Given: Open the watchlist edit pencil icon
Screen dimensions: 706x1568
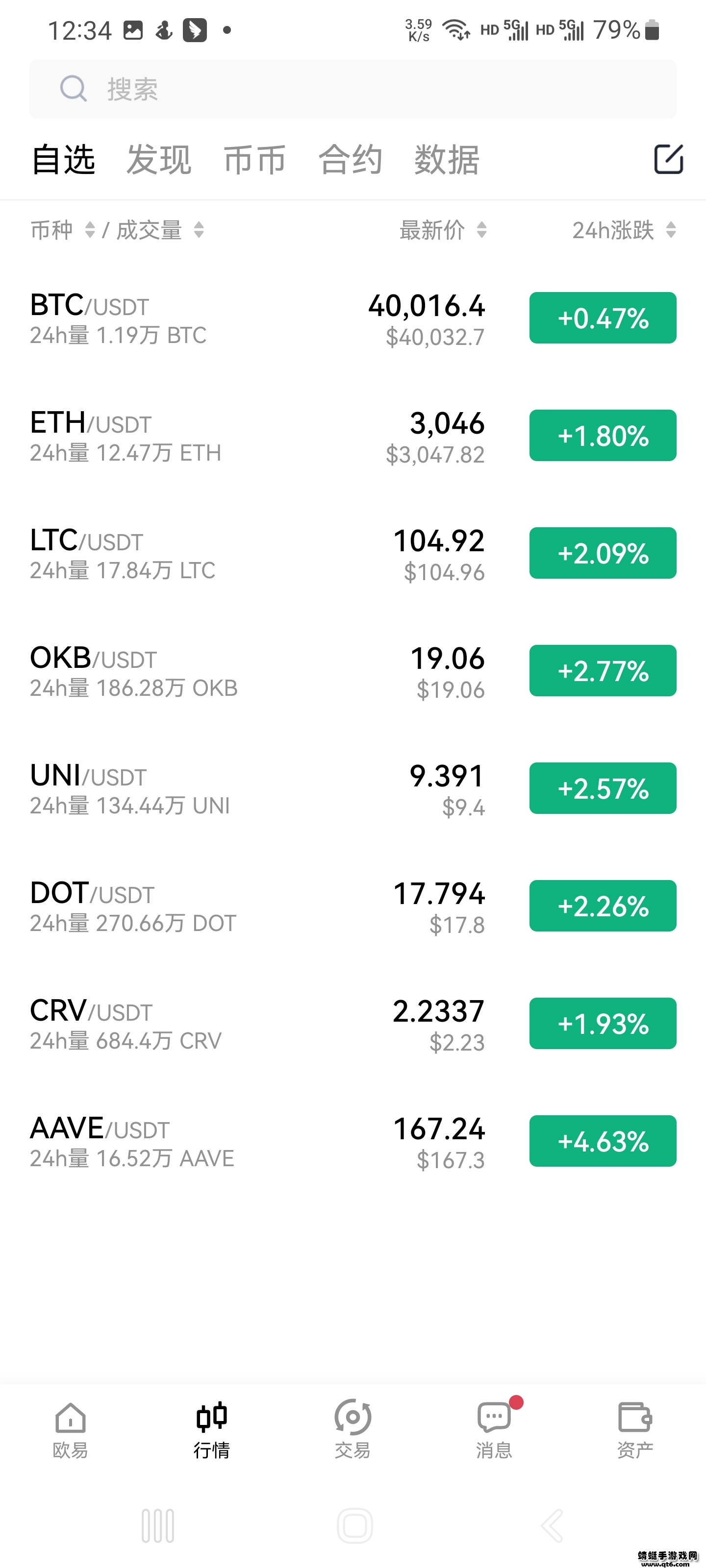Looking at the screenshot, I should (x=668, y=159).
